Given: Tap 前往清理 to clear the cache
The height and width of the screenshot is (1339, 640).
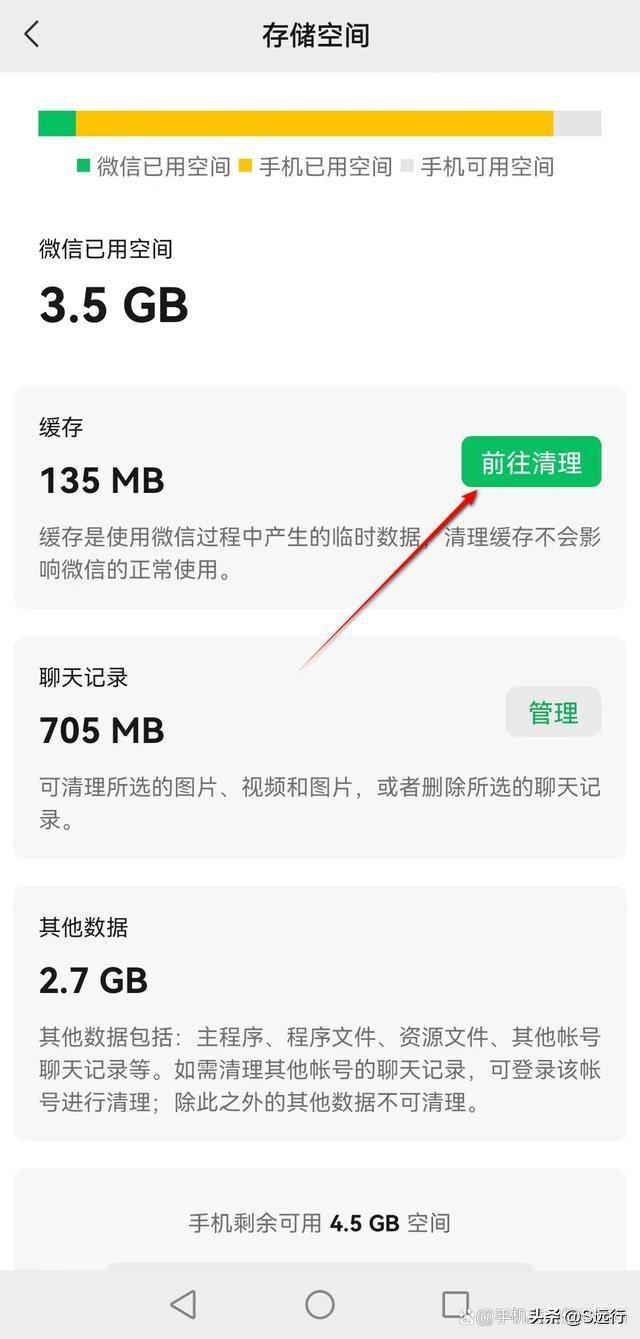Looking at the screenshot, I should point(531,463).
